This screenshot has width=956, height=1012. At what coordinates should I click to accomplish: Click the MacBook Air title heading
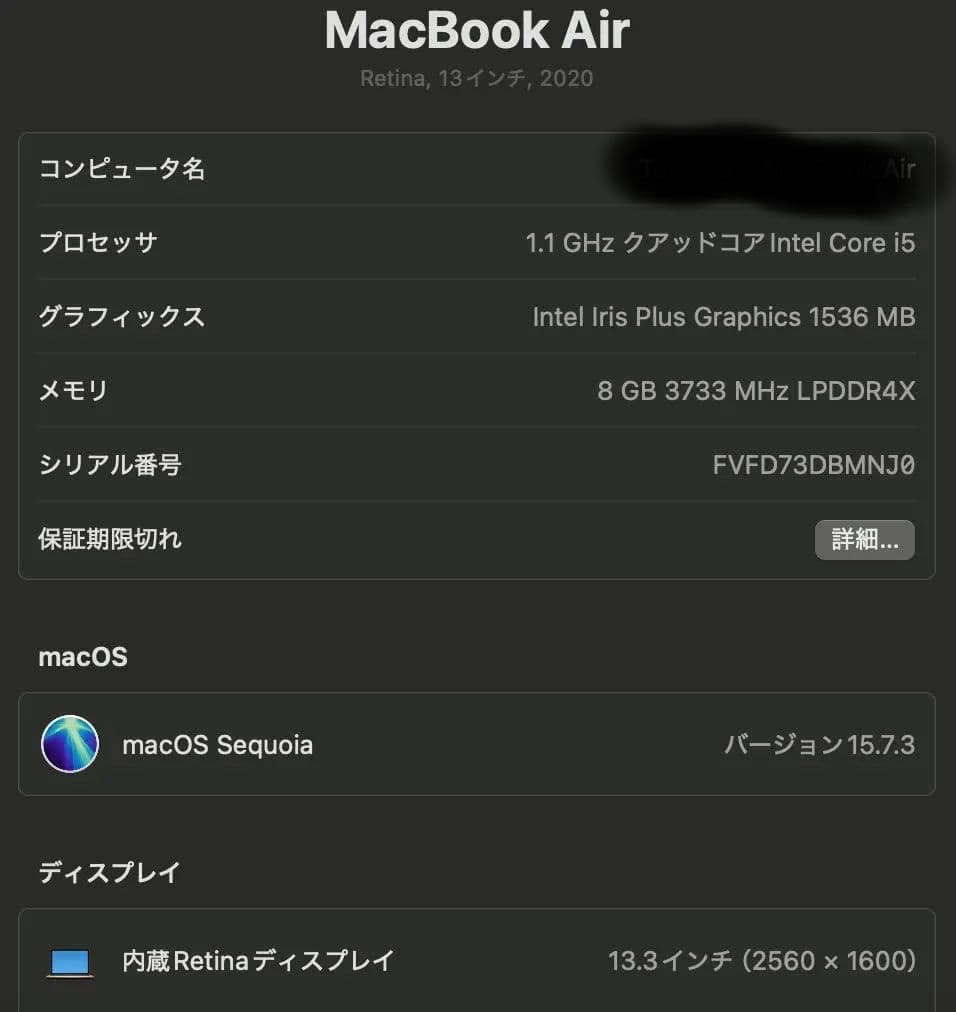click(x=477, y=31)
